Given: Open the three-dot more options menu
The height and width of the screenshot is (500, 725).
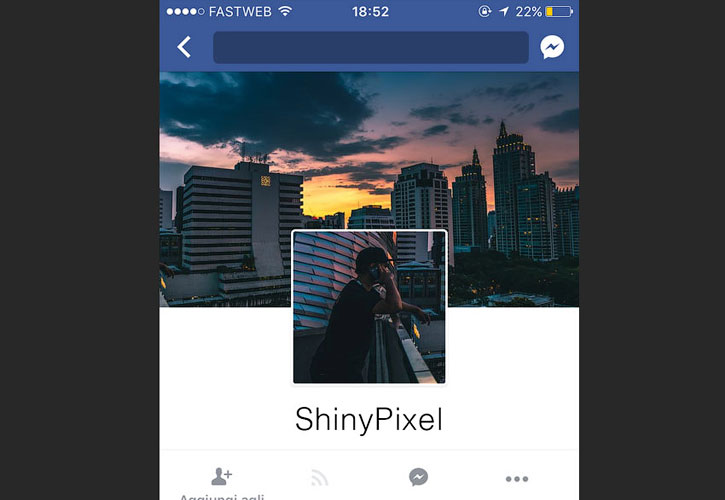Looking at the screenshot, I should [517, 479].
